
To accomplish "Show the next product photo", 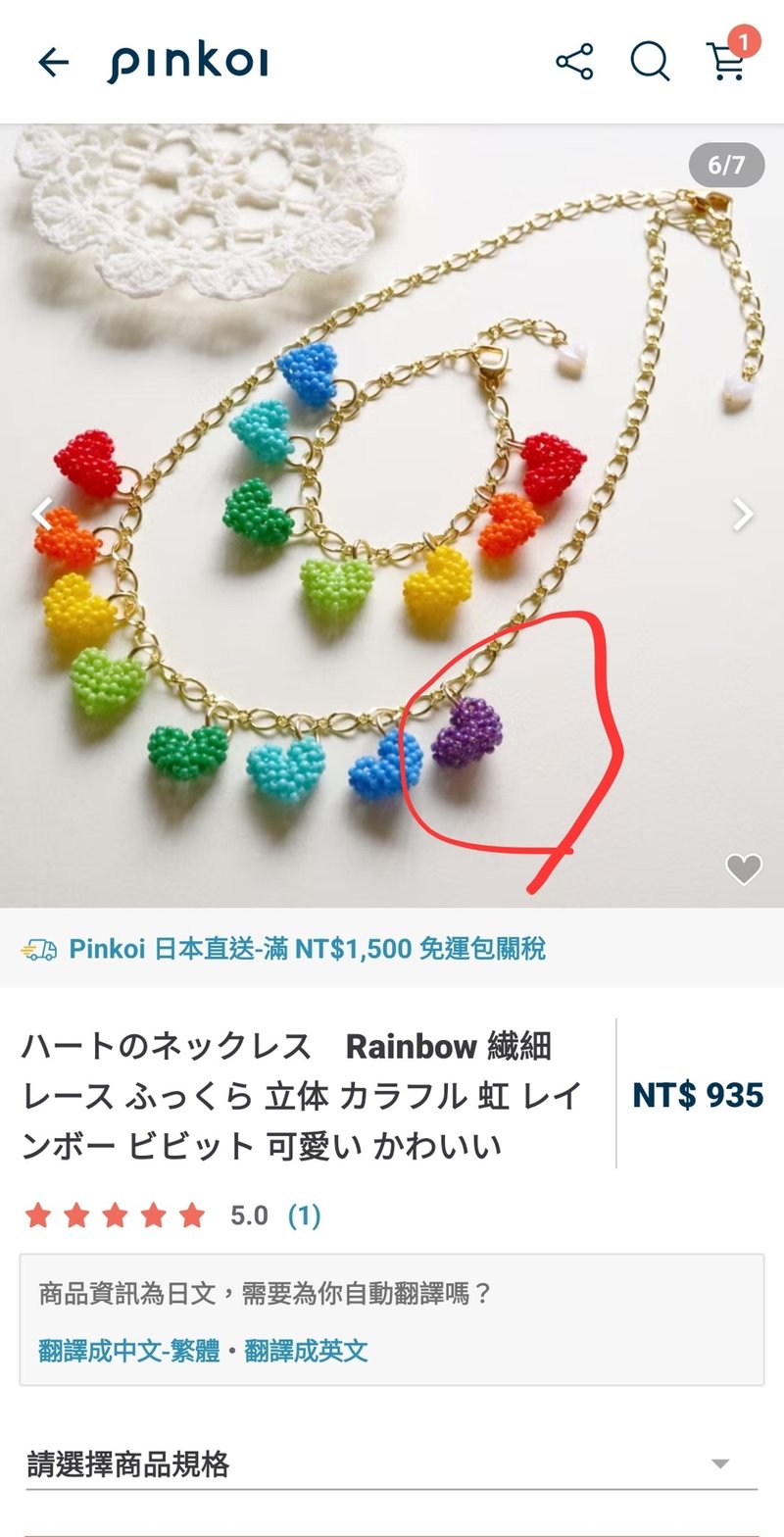I will point(744,513).
